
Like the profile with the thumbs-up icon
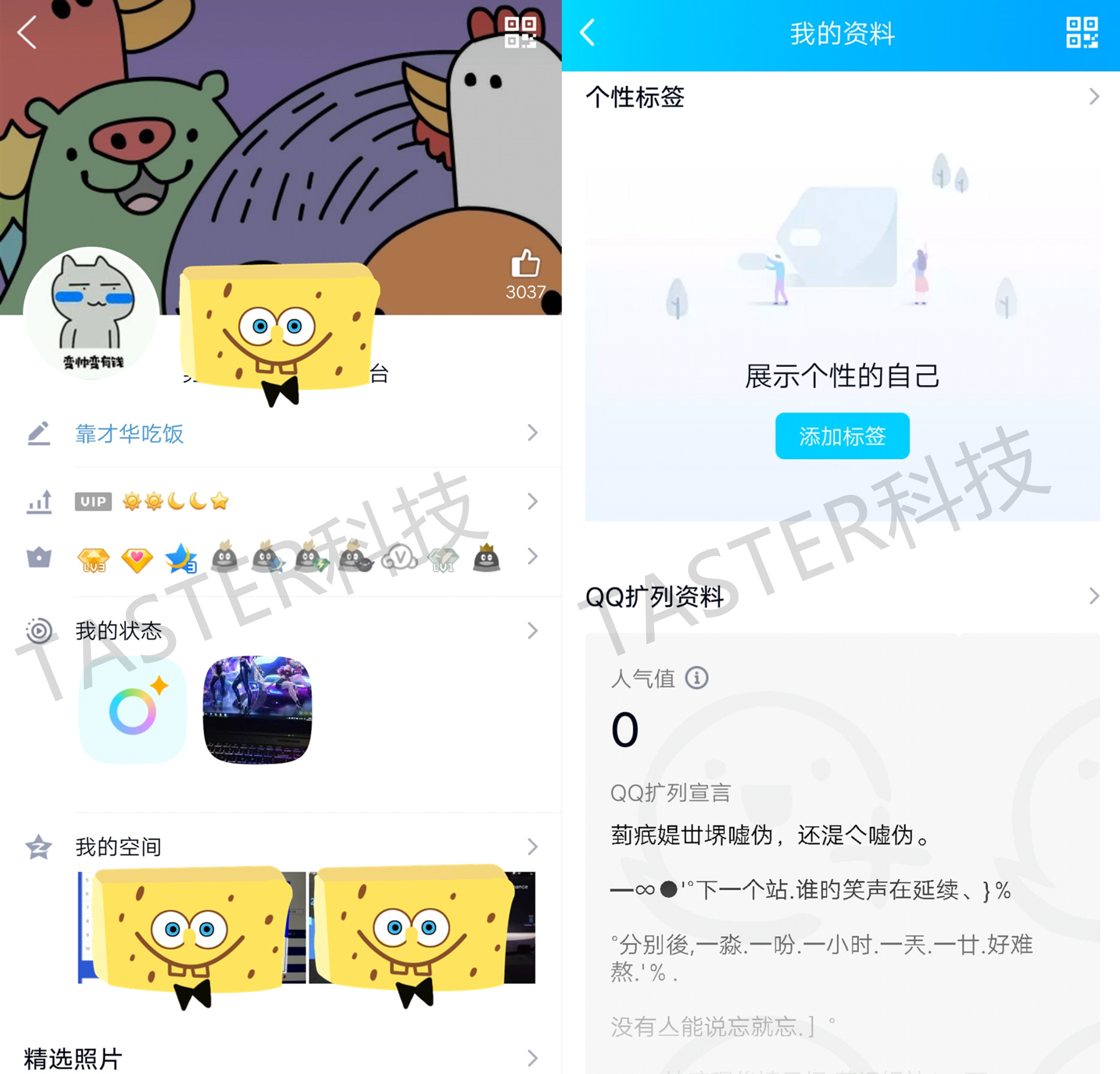pyautogui.click(x=525, y=264)
